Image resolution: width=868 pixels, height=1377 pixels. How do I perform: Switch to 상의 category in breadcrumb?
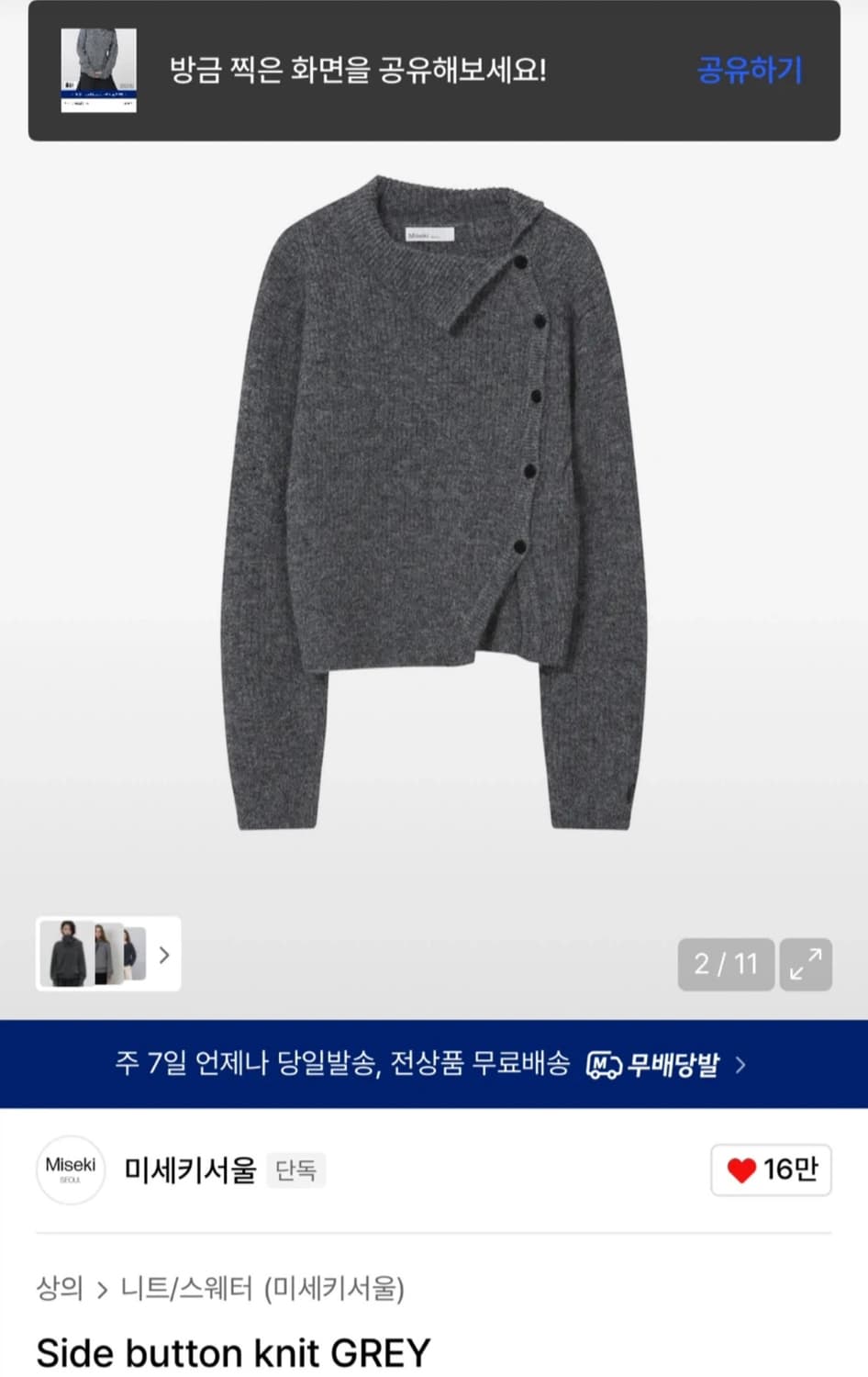pos(60,1289)
